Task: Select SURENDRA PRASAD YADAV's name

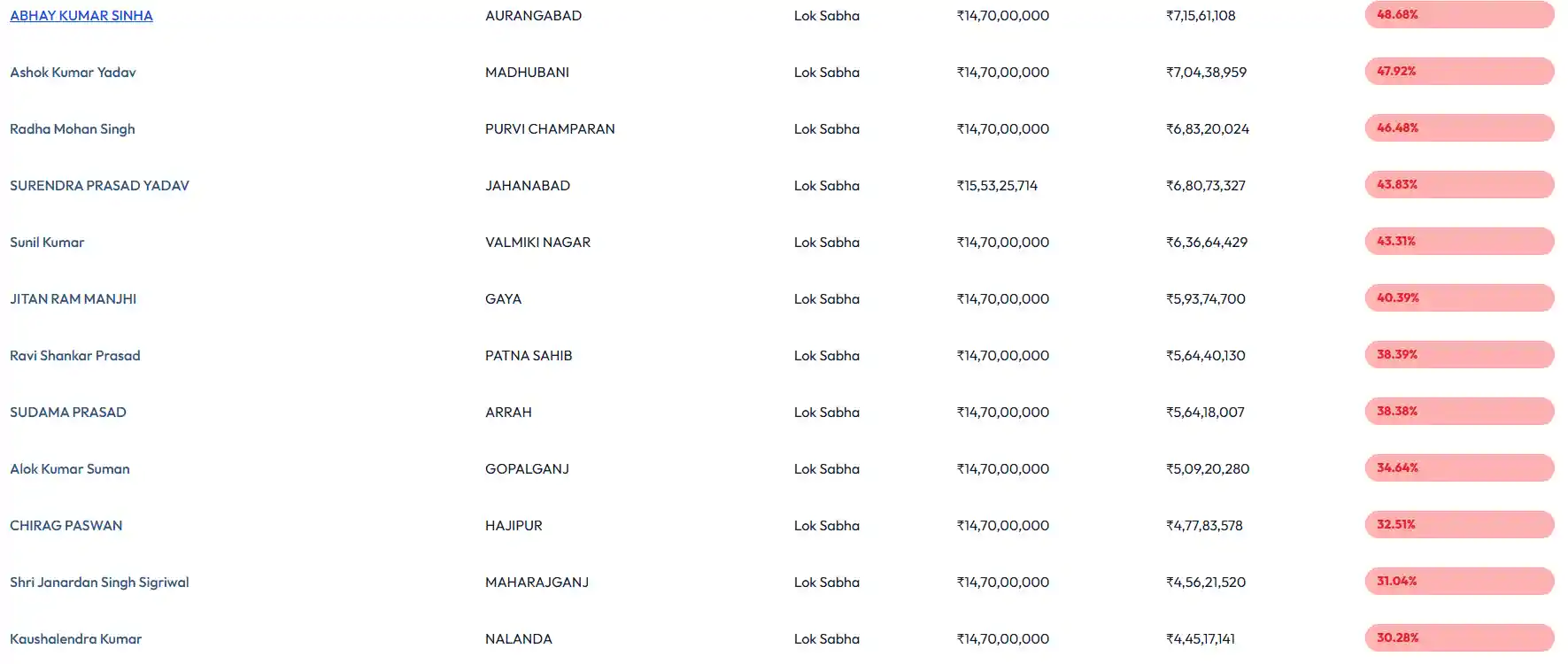Action: (99, 186)
